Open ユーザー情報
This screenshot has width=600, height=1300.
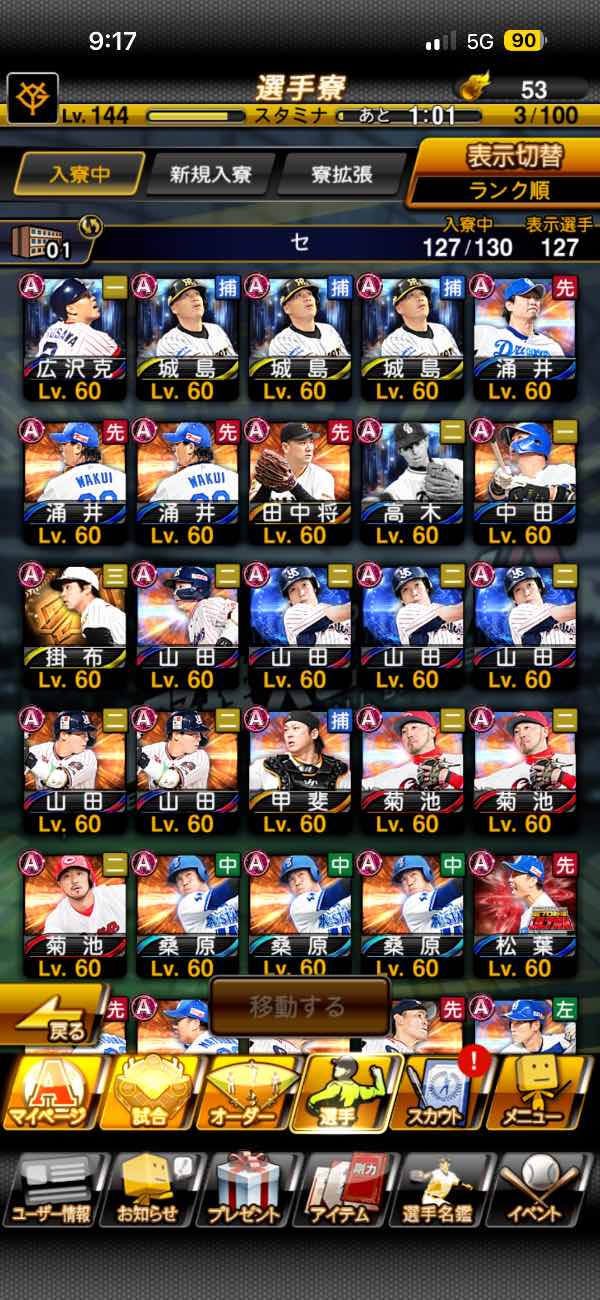tap(52, 1190)
